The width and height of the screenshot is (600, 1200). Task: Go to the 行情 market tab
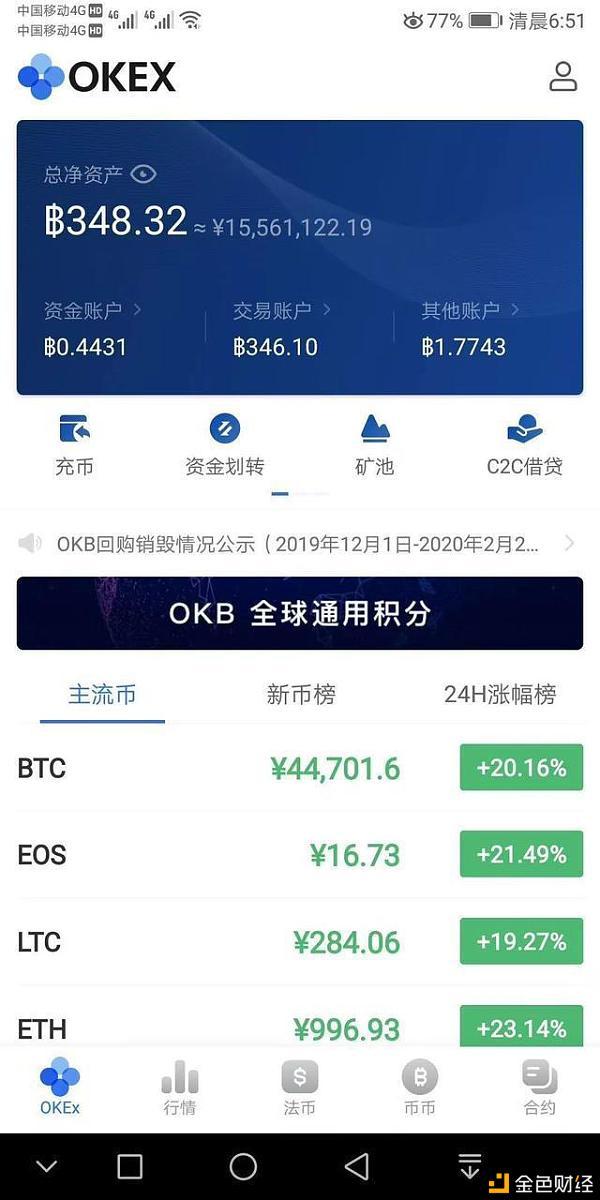tap(180, 1088)
